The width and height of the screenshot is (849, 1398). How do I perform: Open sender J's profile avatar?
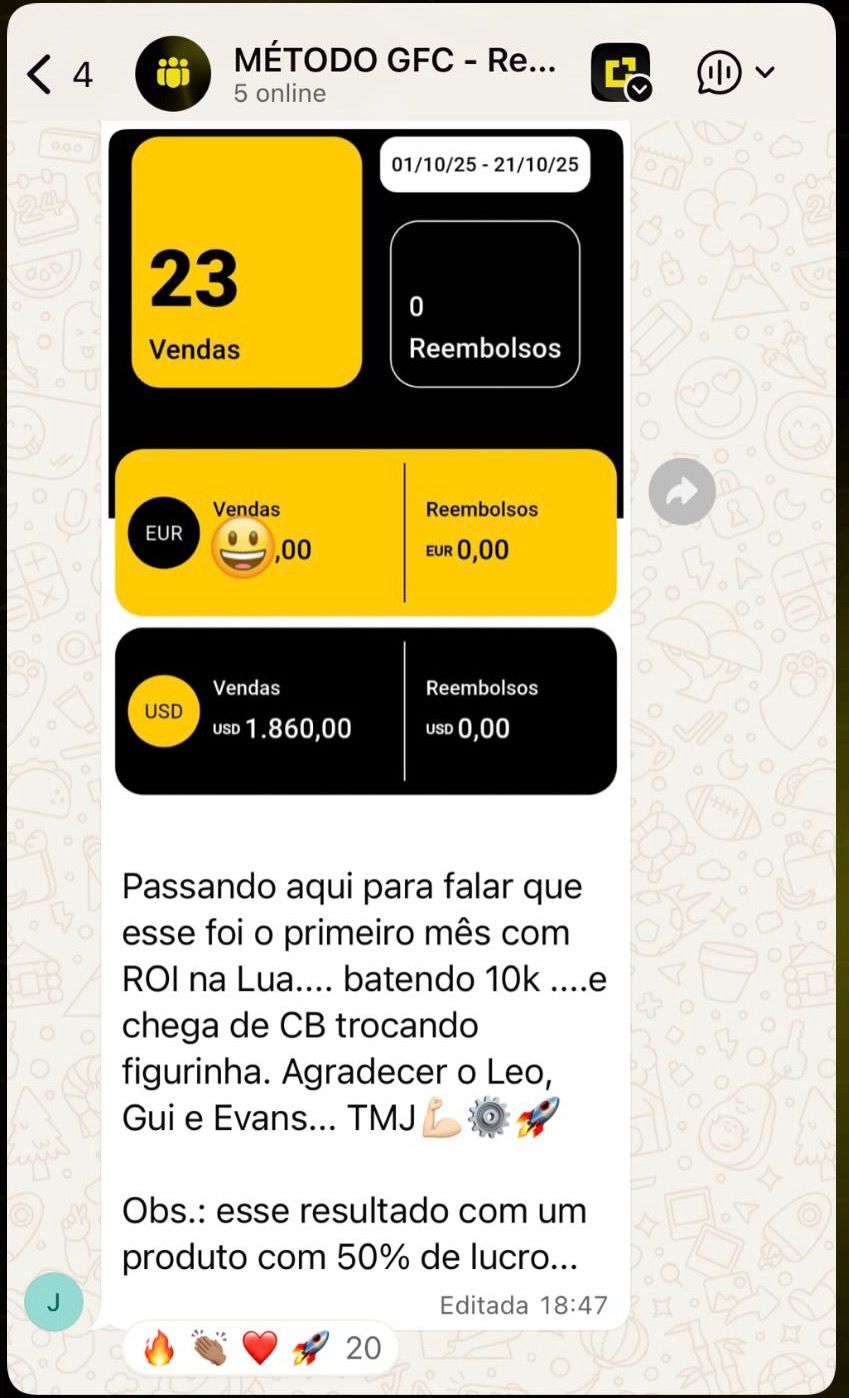coord(53,1302)
